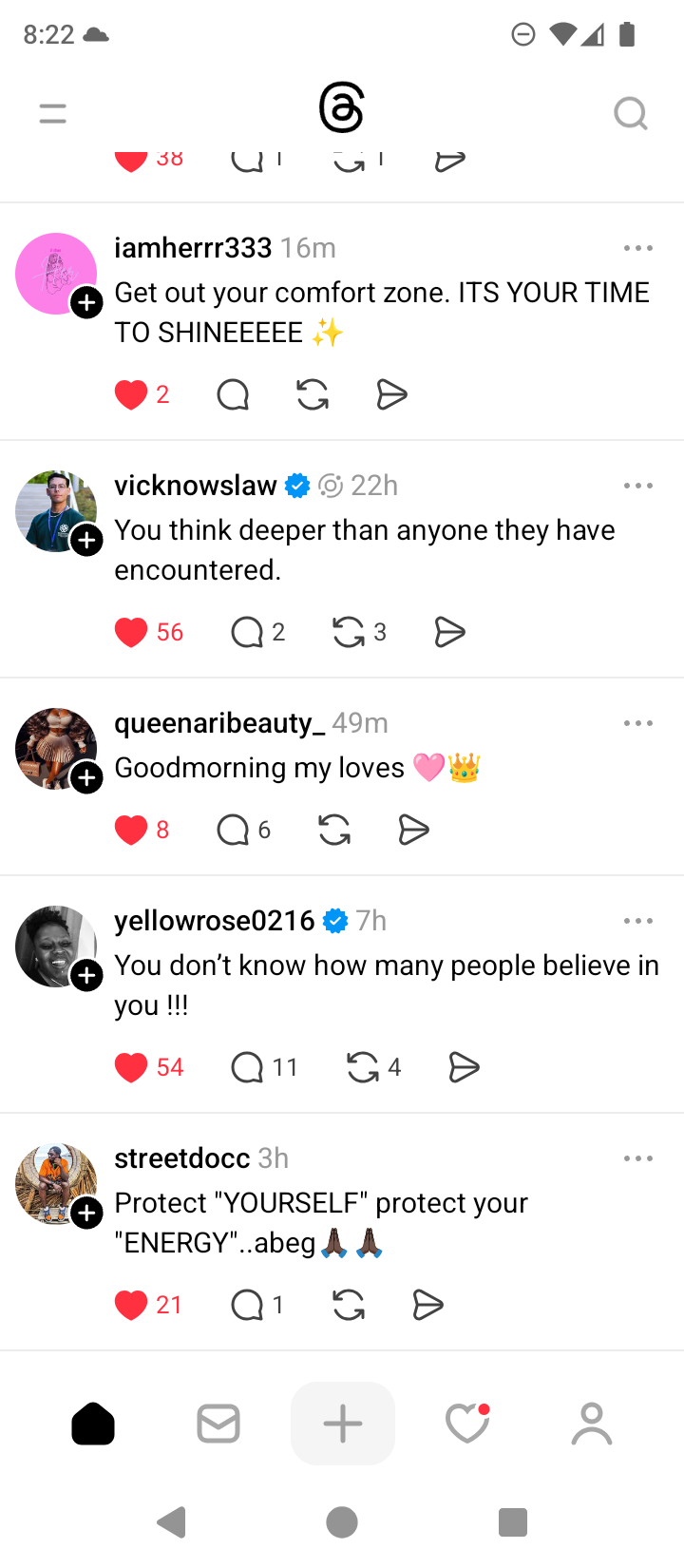
Task: Open the two-line menu at top left
Action: pyautogui.click(x=53, y=114)
